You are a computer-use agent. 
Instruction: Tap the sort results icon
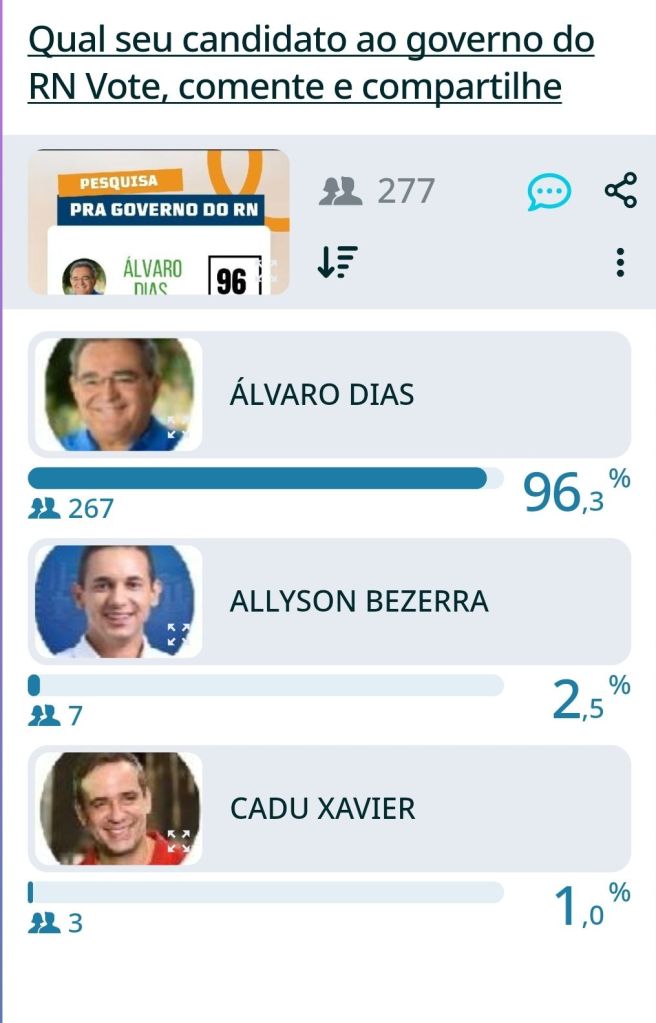(337, 262)
